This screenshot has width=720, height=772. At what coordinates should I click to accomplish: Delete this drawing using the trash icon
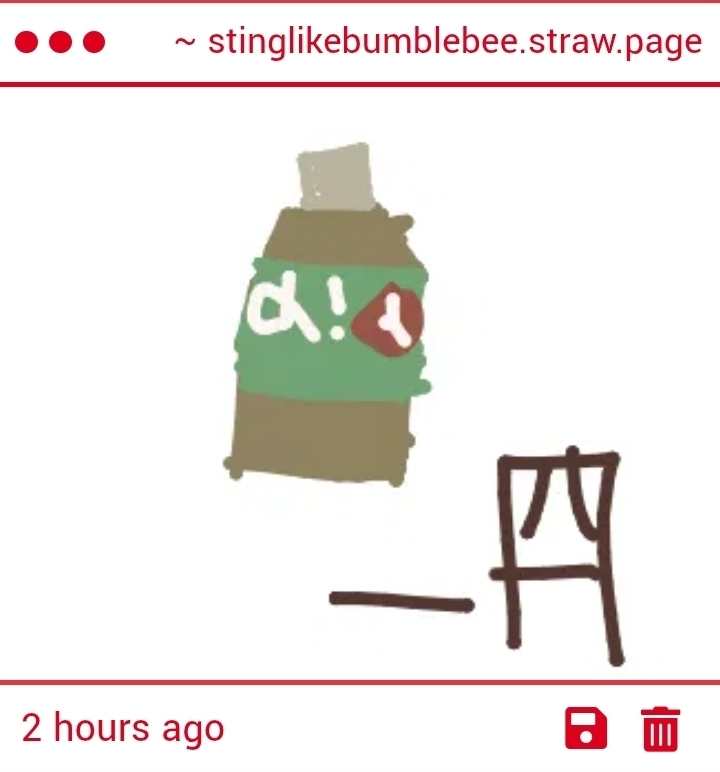[660, 728]
